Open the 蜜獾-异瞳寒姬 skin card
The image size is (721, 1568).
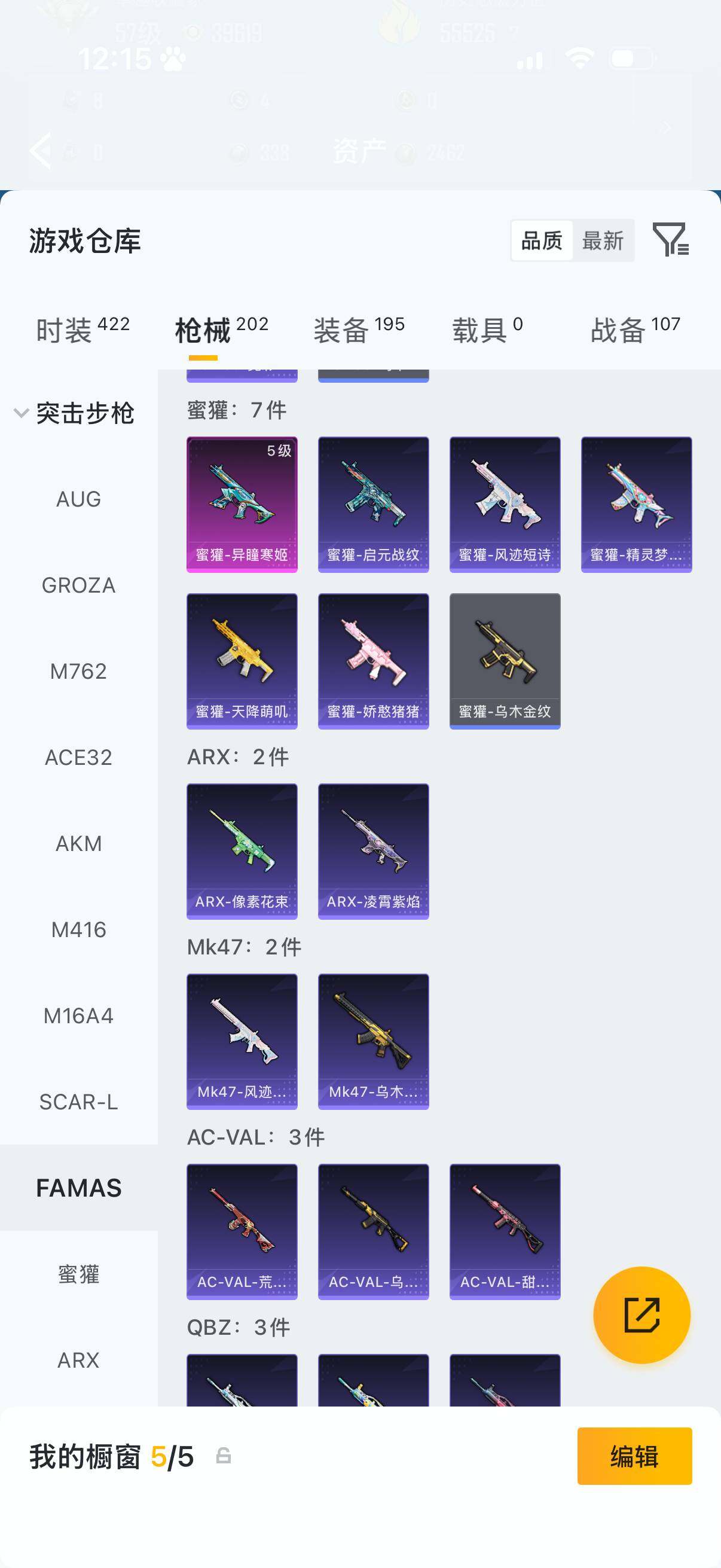pos(242,504)
